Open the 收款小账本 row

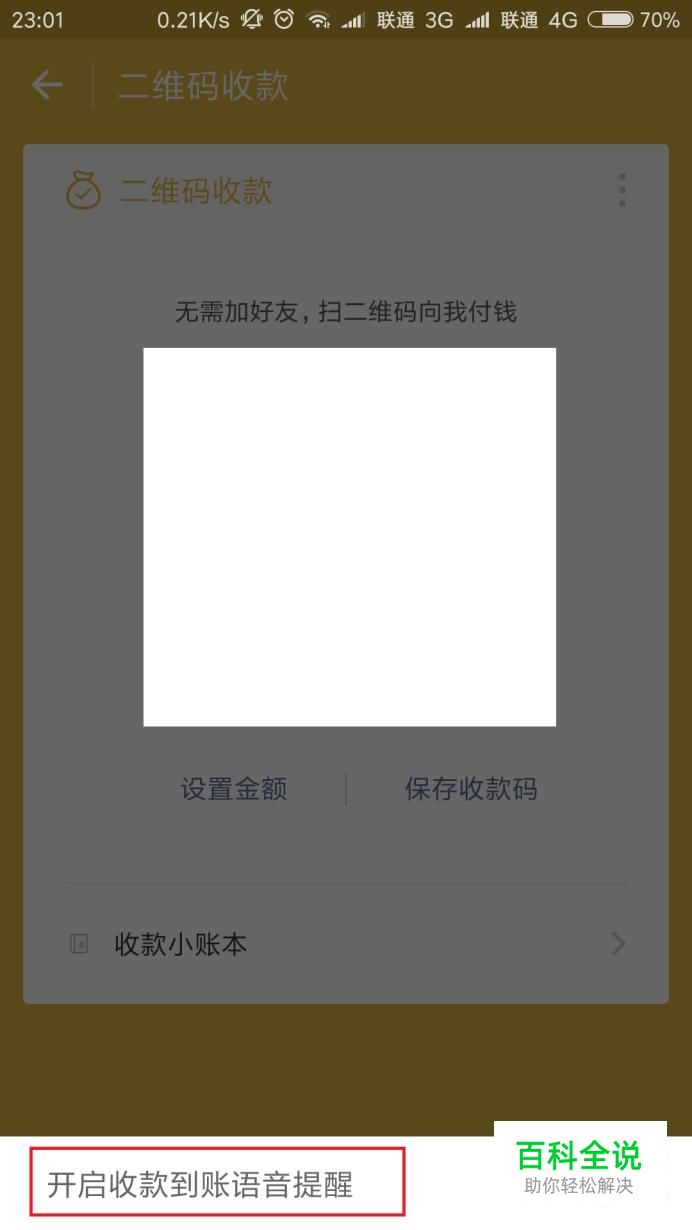(x=346, y=943)
